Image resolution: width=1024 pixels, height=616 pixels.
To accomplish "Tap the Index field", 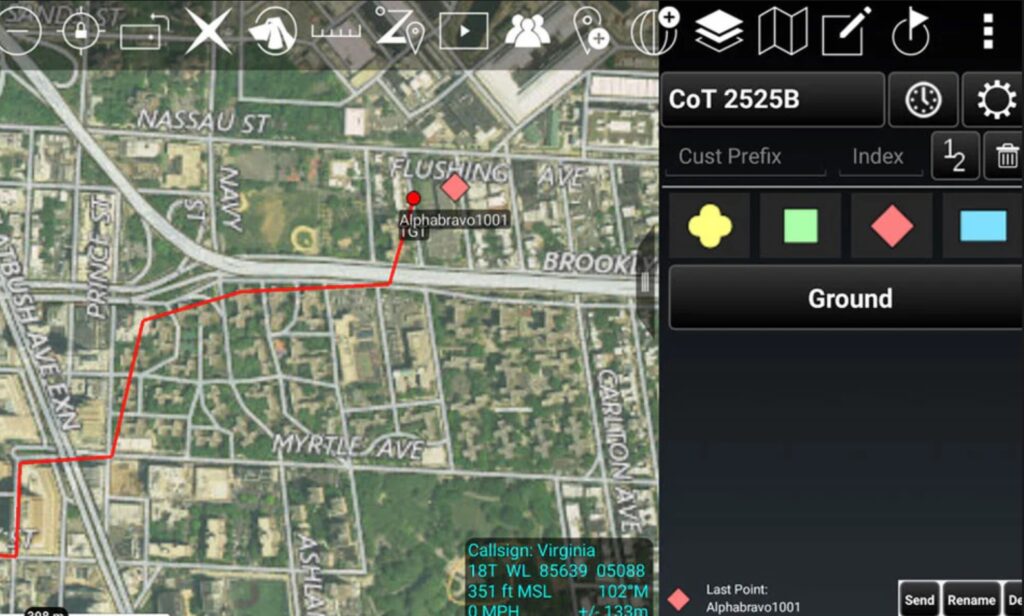I will (879, 156).
